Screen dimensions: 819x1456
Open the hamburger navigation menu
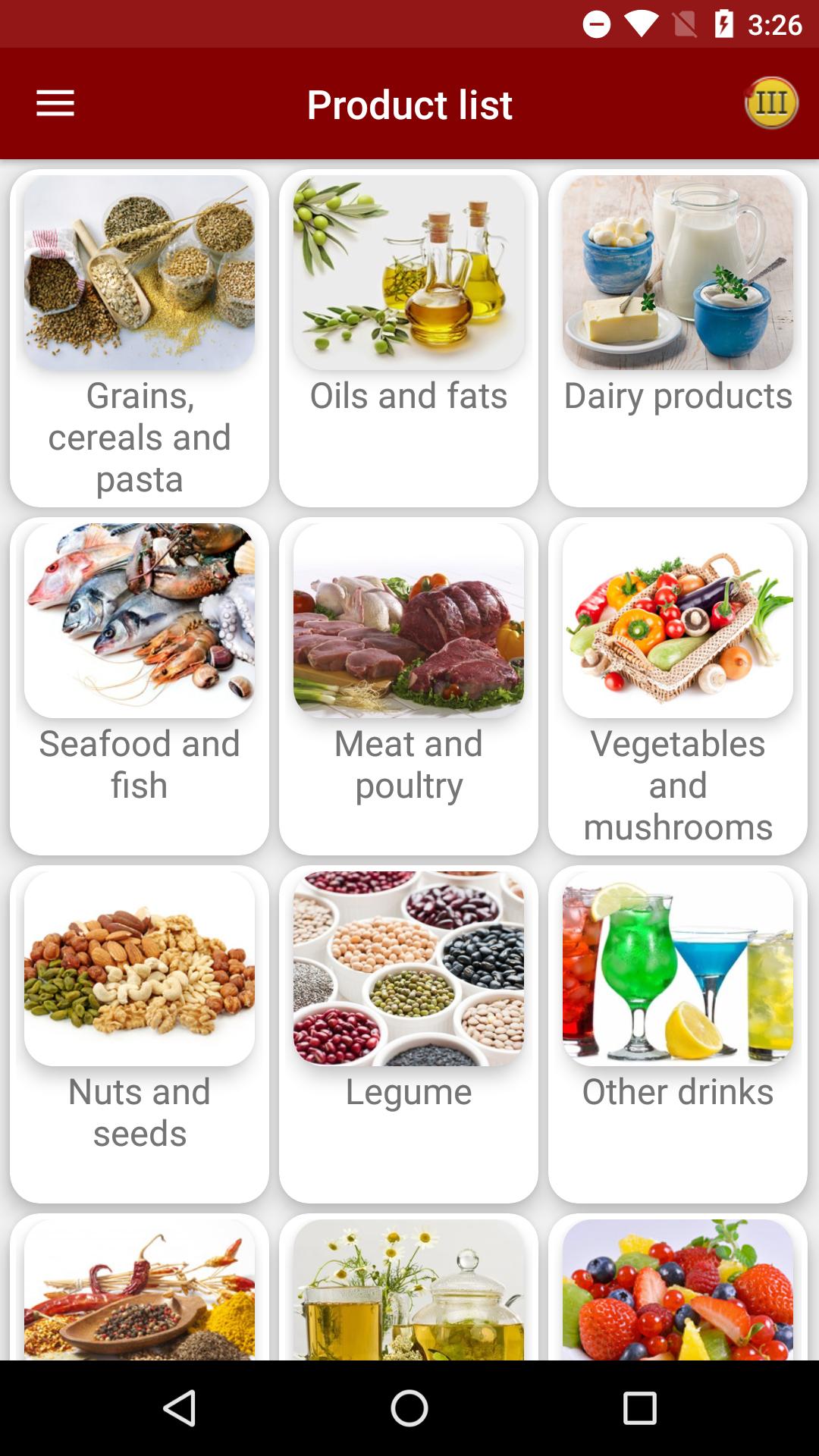[55, 103]
